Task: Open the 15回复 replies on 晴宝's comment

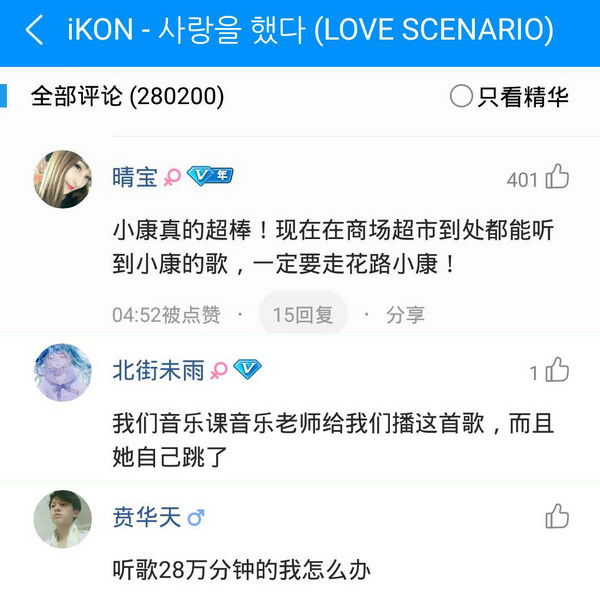Action: (302, 314)
